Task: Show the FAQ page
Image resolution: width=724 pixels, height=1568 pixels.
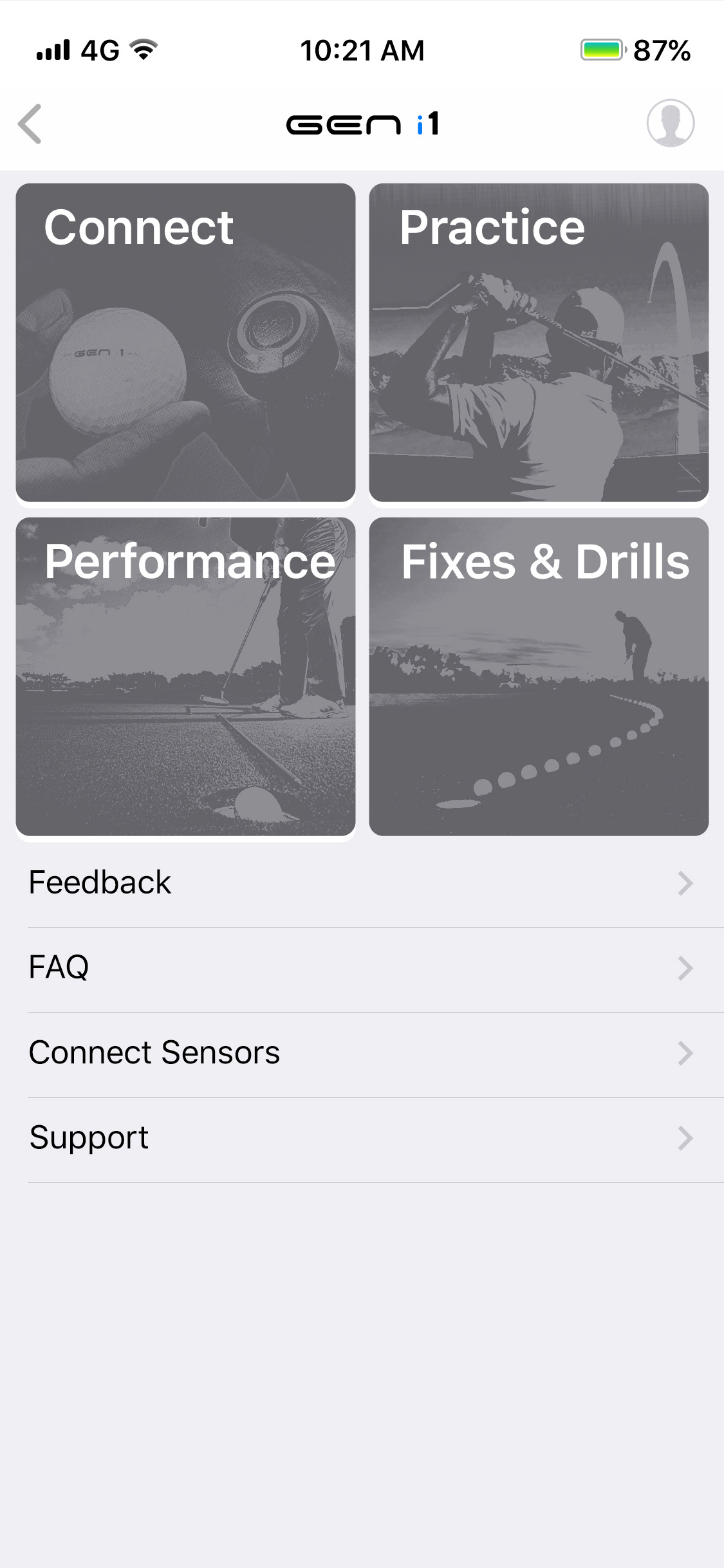Action: point(362,967)
